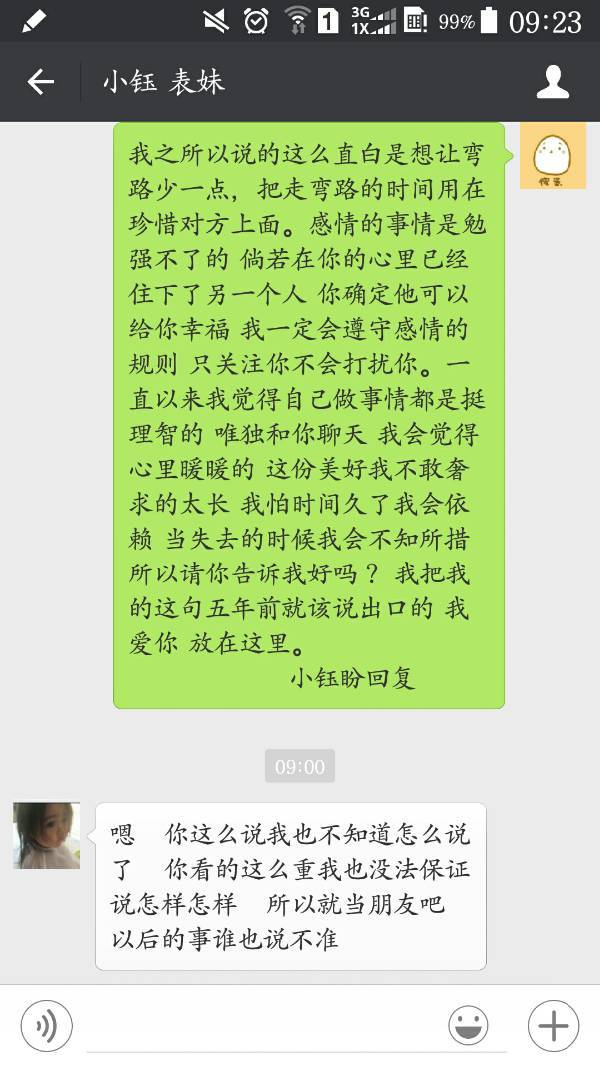Open the plus attachments menu
This screenshot has height=1066, width=600.
click(x=553, y=1025)
